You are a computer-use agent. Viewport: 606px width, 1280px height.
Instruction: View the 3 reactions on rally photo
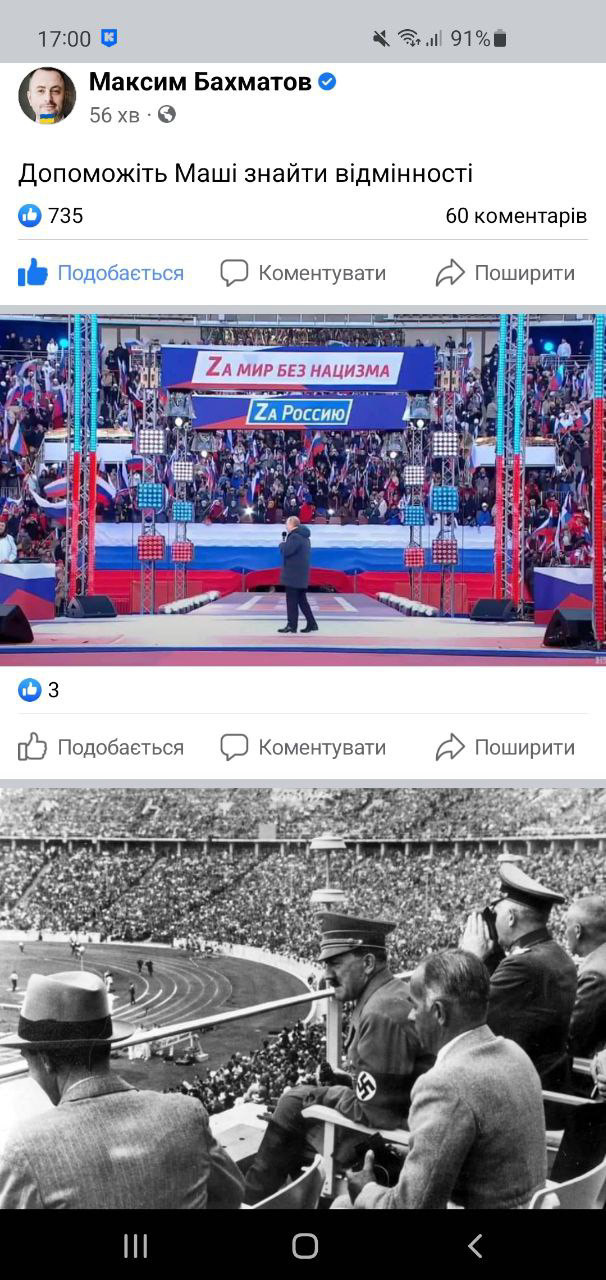pos(40,690)
